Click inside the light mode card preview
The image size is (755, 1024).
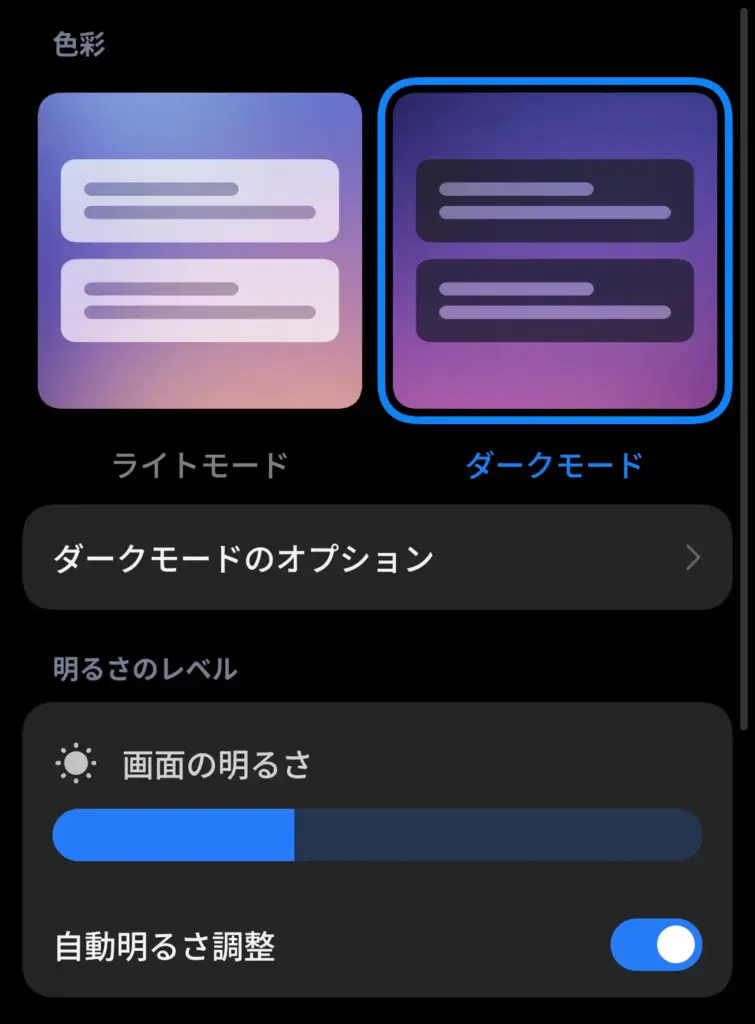pos(200,252)
